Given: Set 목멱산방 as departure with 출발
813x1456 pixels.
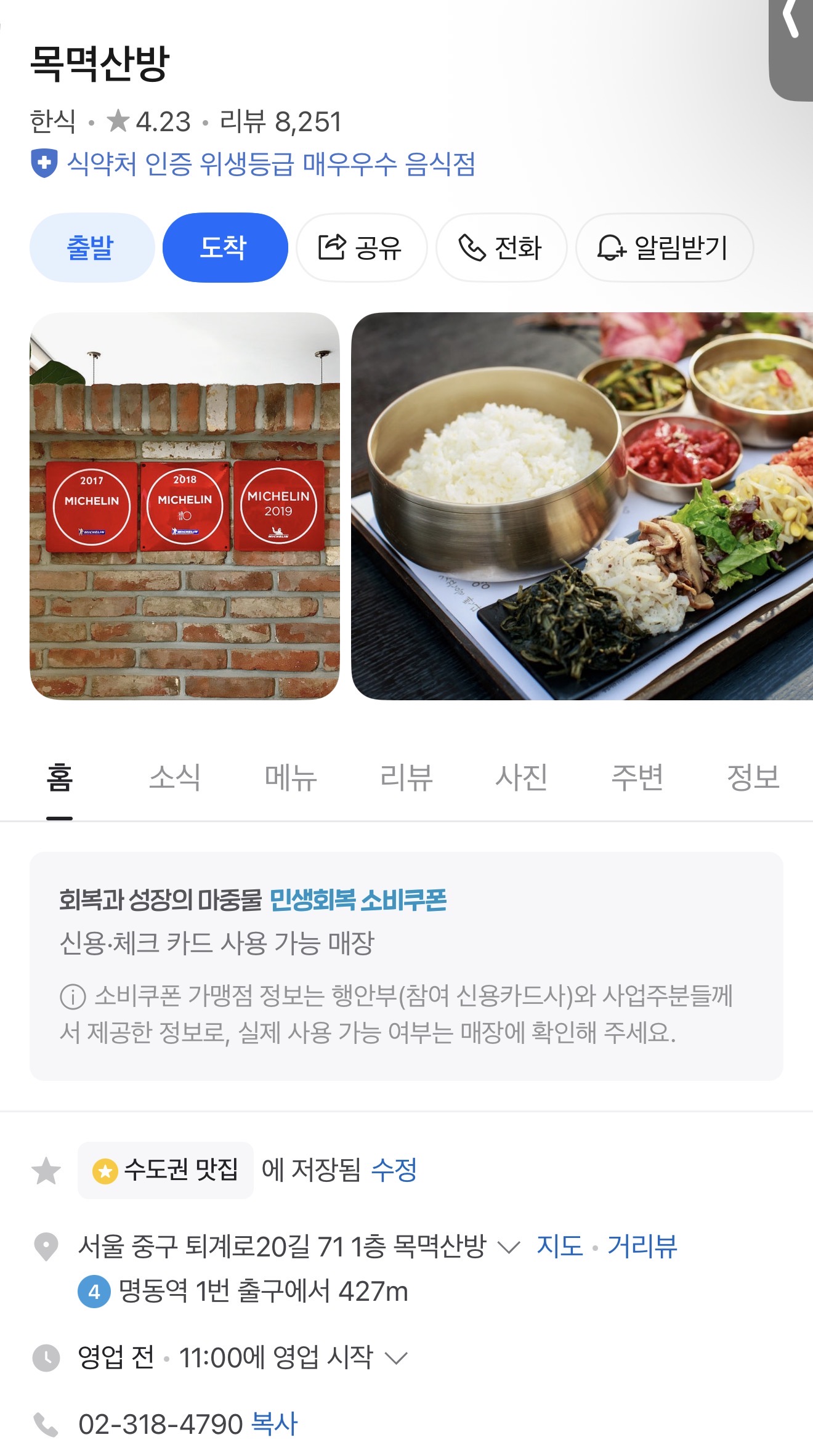Looking at the screenshot, I should click(92, 248).
